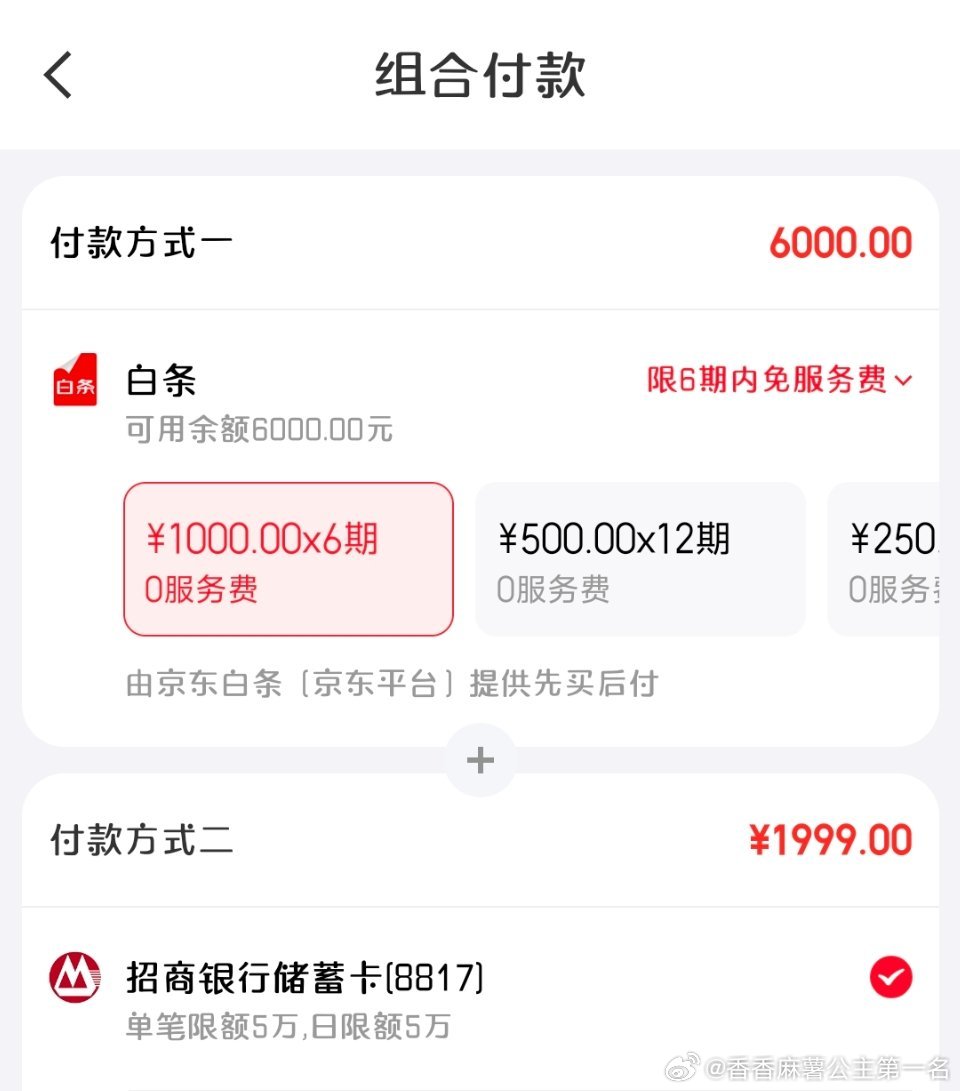The width and height of the screenshot is (960, 1091).
Task: Go back from 组合付款 page
Action: click(x=58, y=75)
